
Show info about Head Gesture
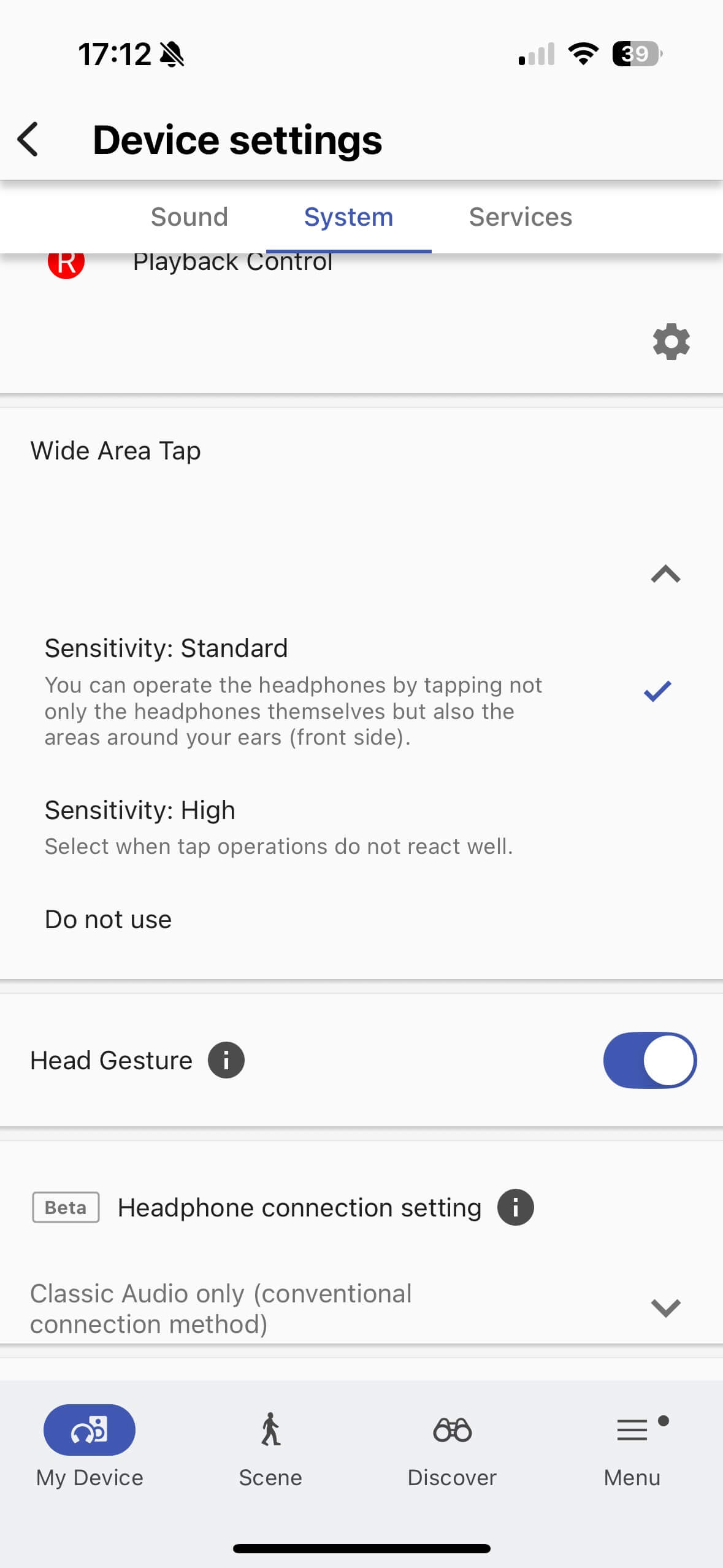pyautogui.click(x=226, y=1060)
